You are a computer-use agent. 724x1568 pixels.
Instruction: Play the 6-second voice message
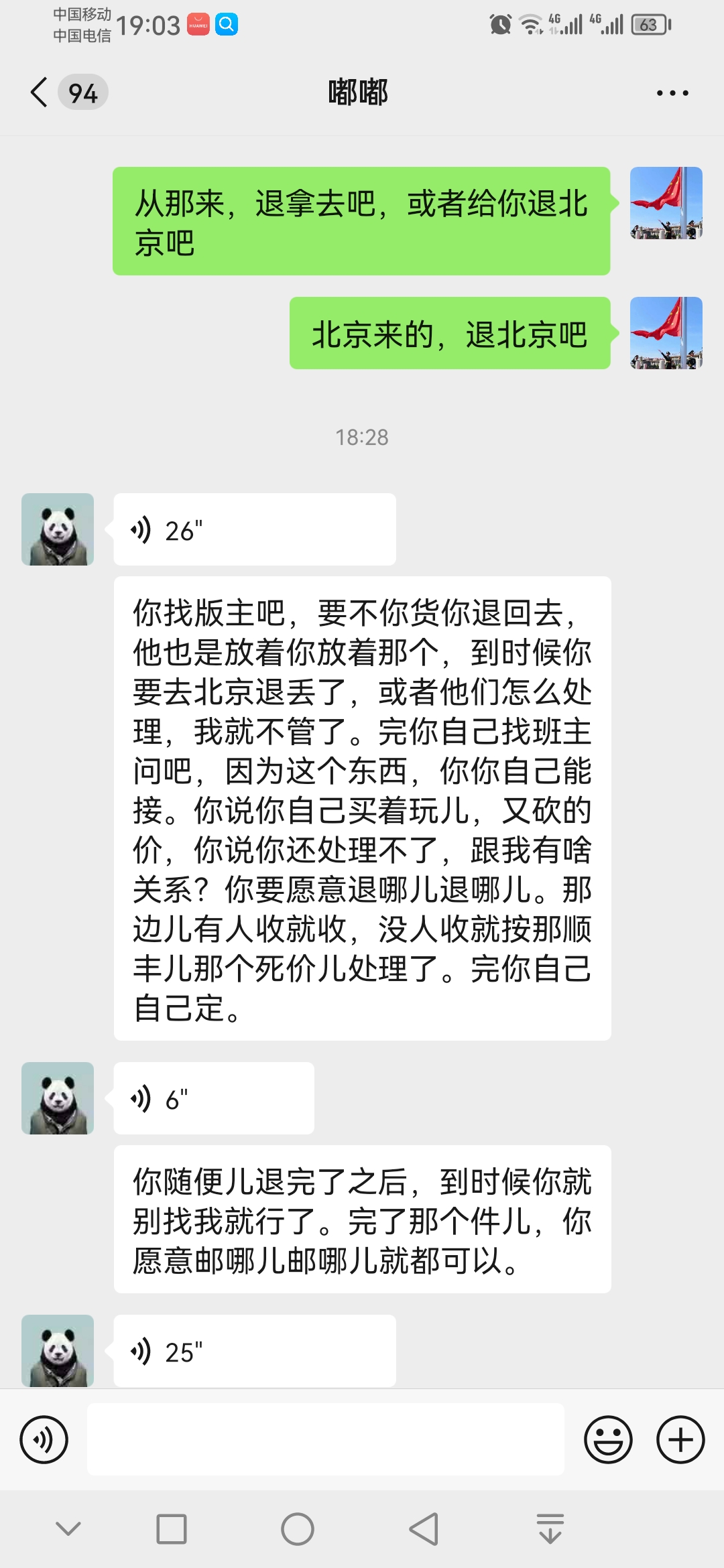214,1098
